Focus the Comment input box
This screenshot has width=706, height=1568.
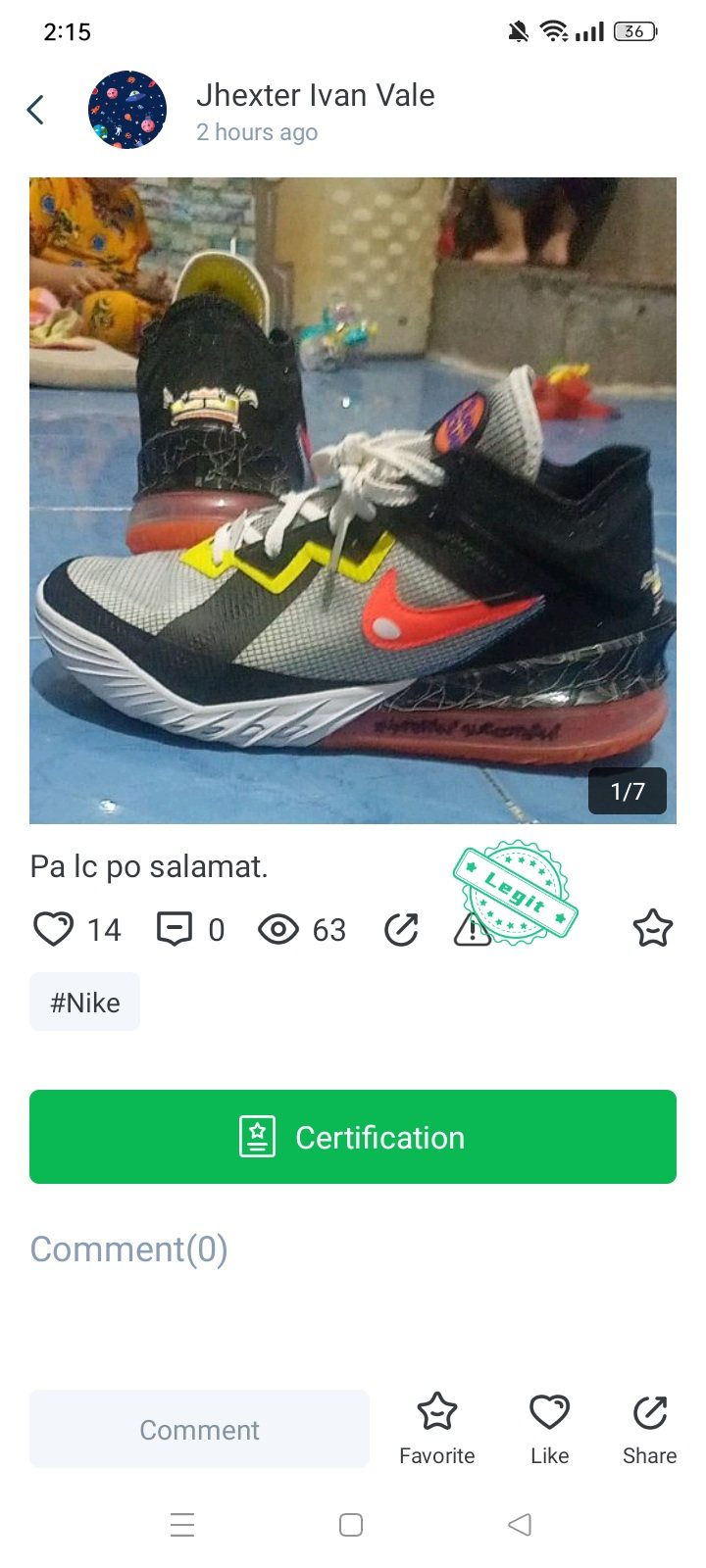(199, 1429)
